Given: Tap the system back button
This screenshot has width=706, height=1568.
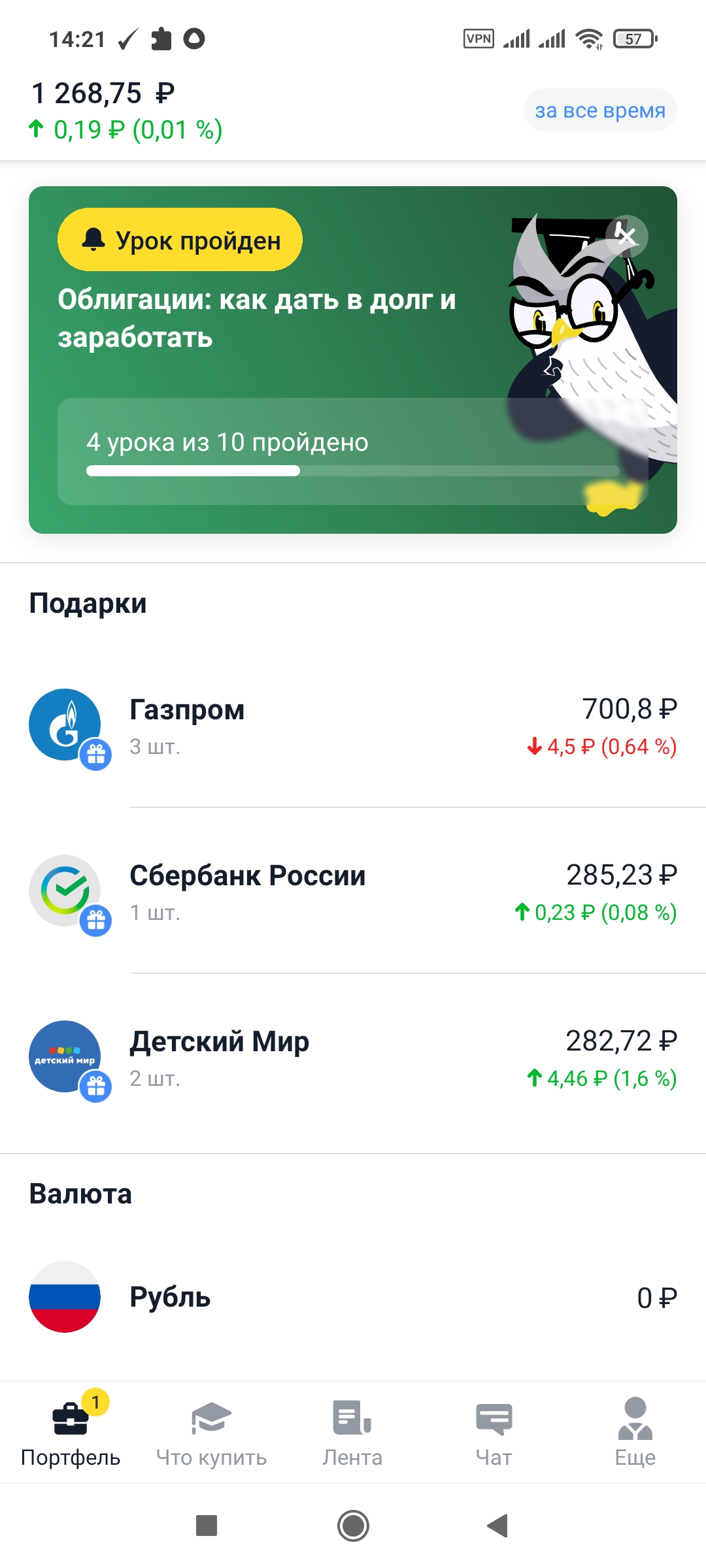Looking at the screenshot, I should click(x=498, y=1526).
